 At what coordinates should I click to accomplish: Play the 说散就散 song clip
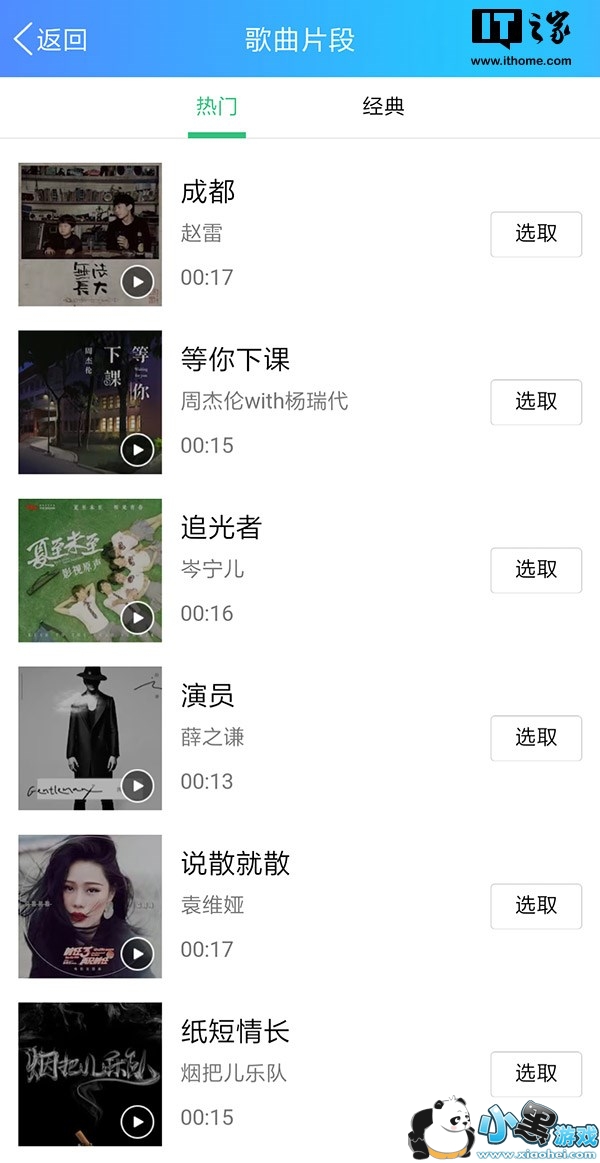coord(137,955)
